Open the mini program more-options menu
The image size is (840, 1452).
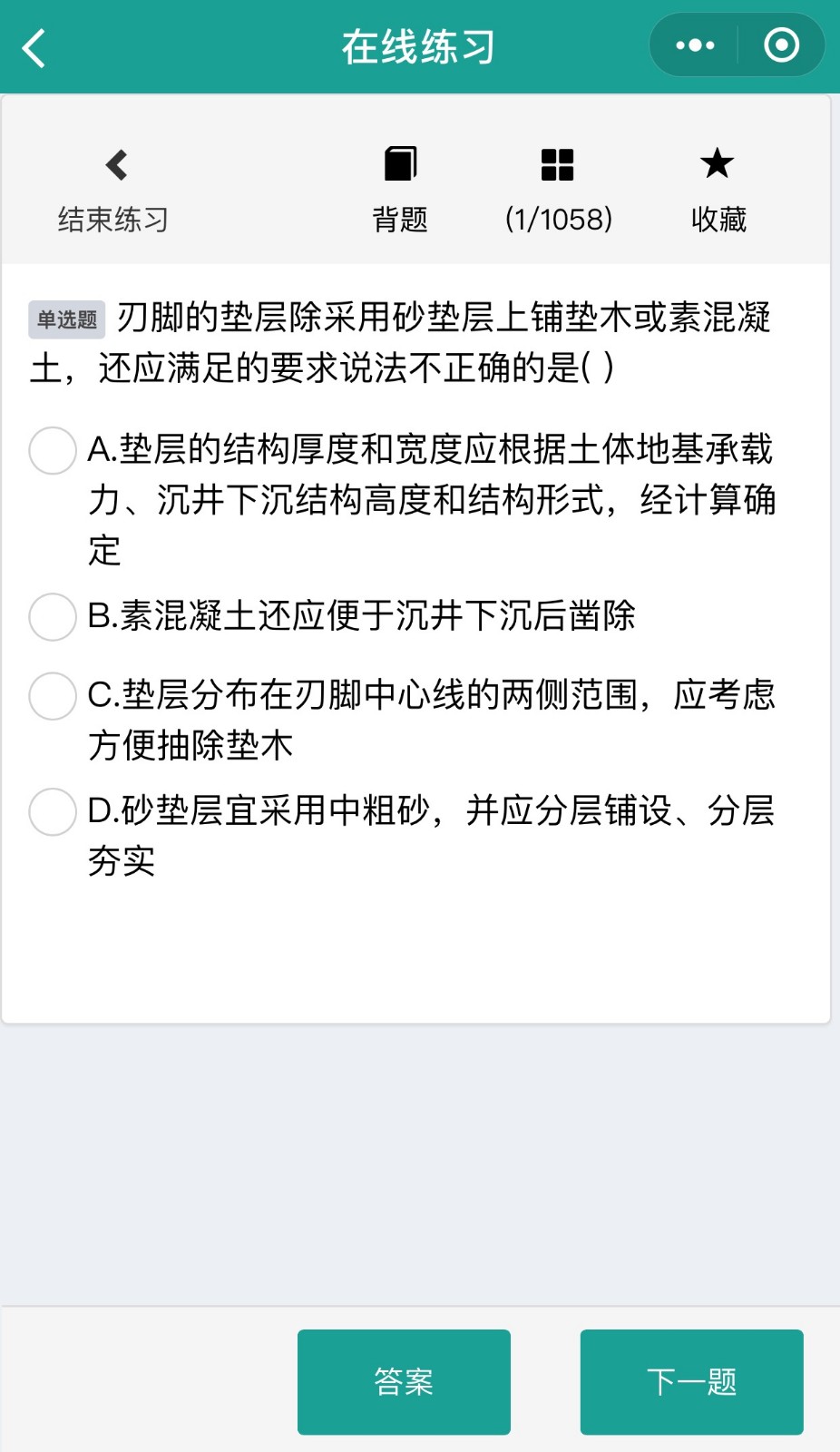tap(695, 45)
